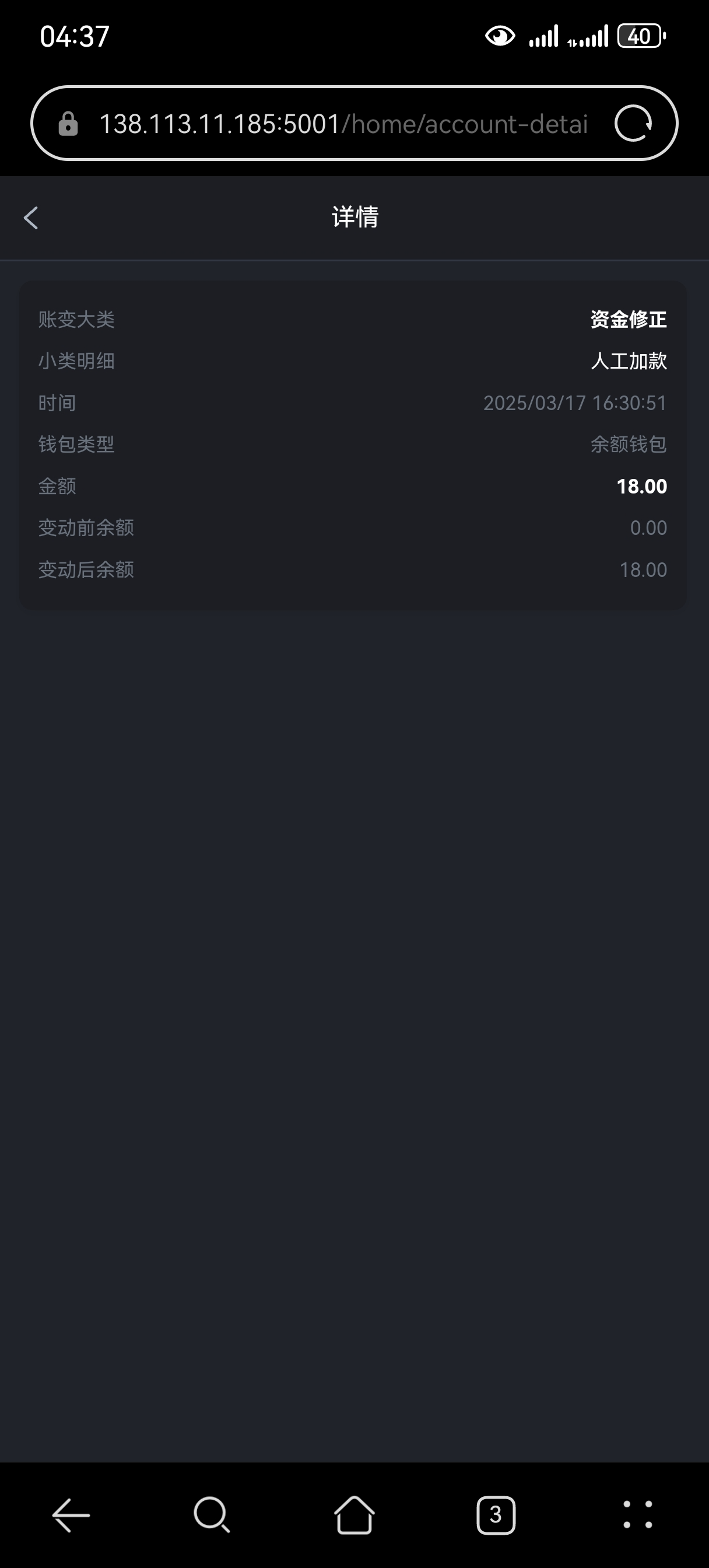Image resolution: width=709 pixels, height=1568 pixels.
Task: Open the browser's four-dot menu
Action: click(637, 1514)
